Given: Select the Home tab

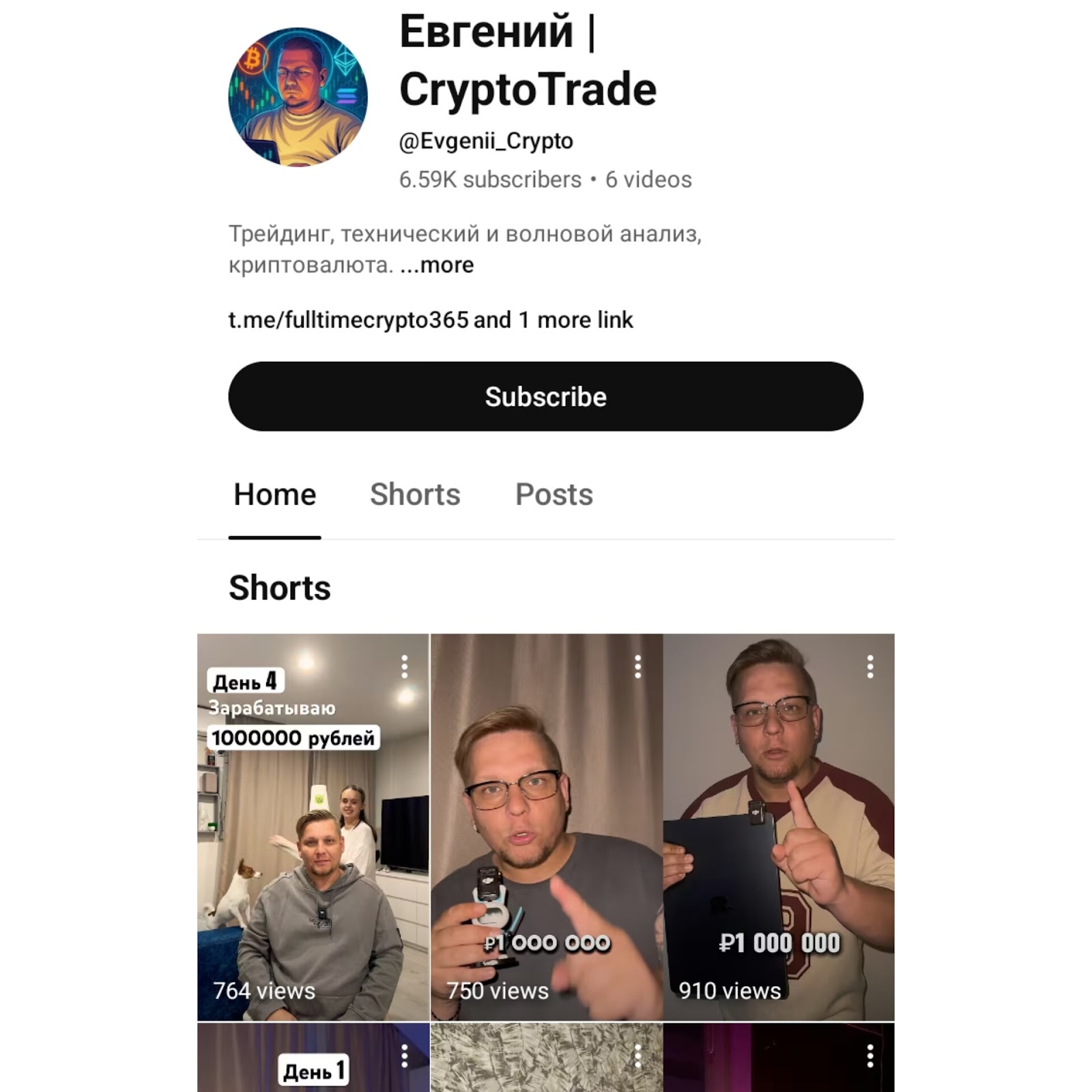Looking at the screenshot, I should pos(274,495).
